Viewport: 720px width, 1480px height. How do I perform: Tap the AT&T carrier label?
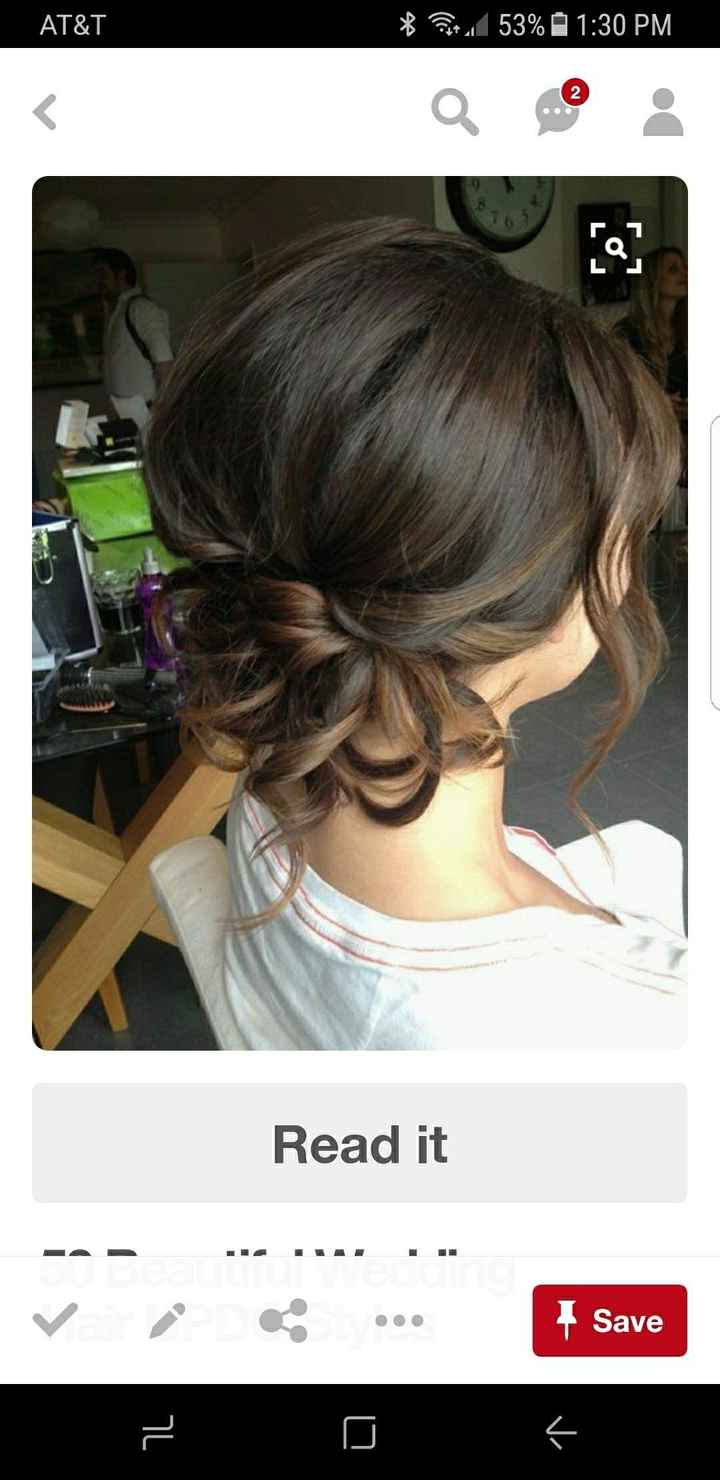coord(70,25)
